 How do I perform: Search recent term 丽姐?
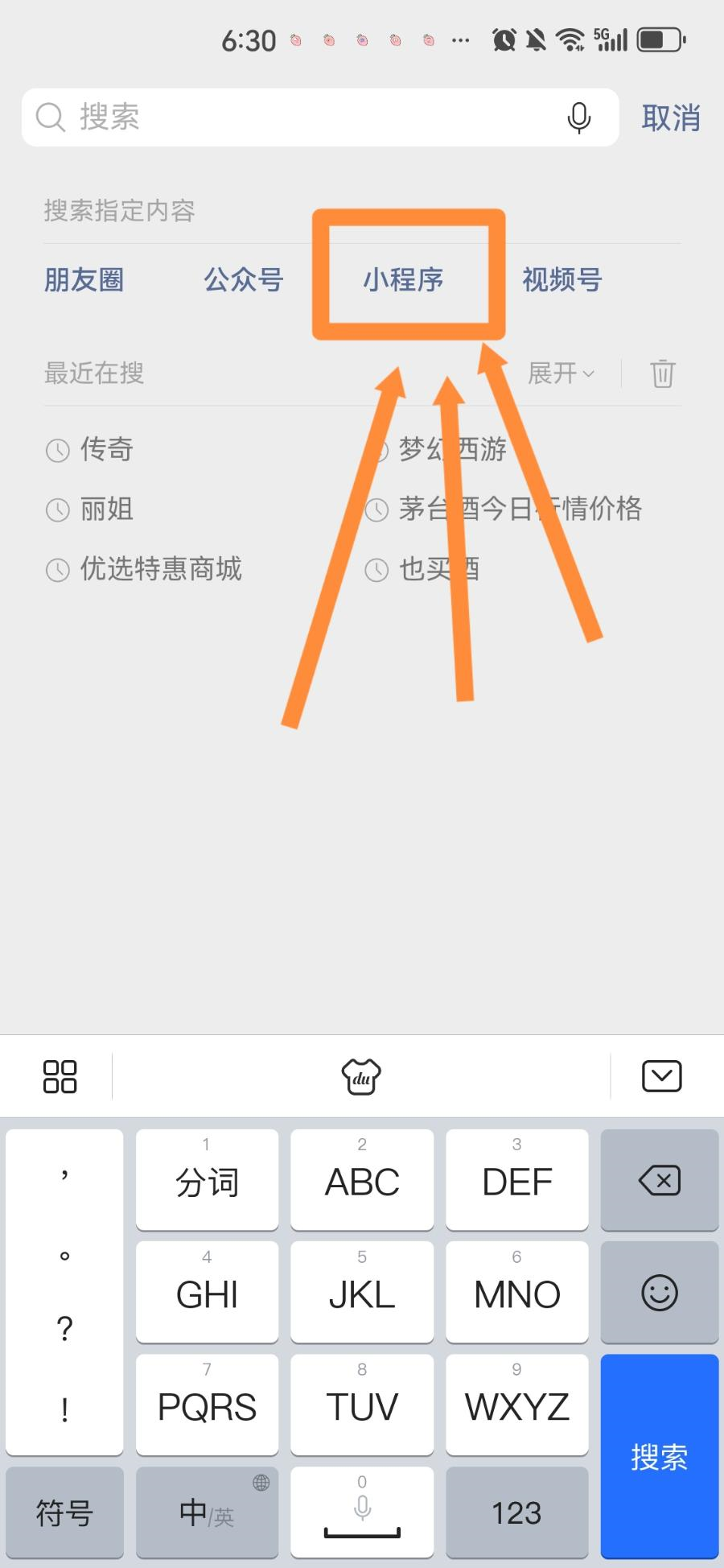coord(105,509)
